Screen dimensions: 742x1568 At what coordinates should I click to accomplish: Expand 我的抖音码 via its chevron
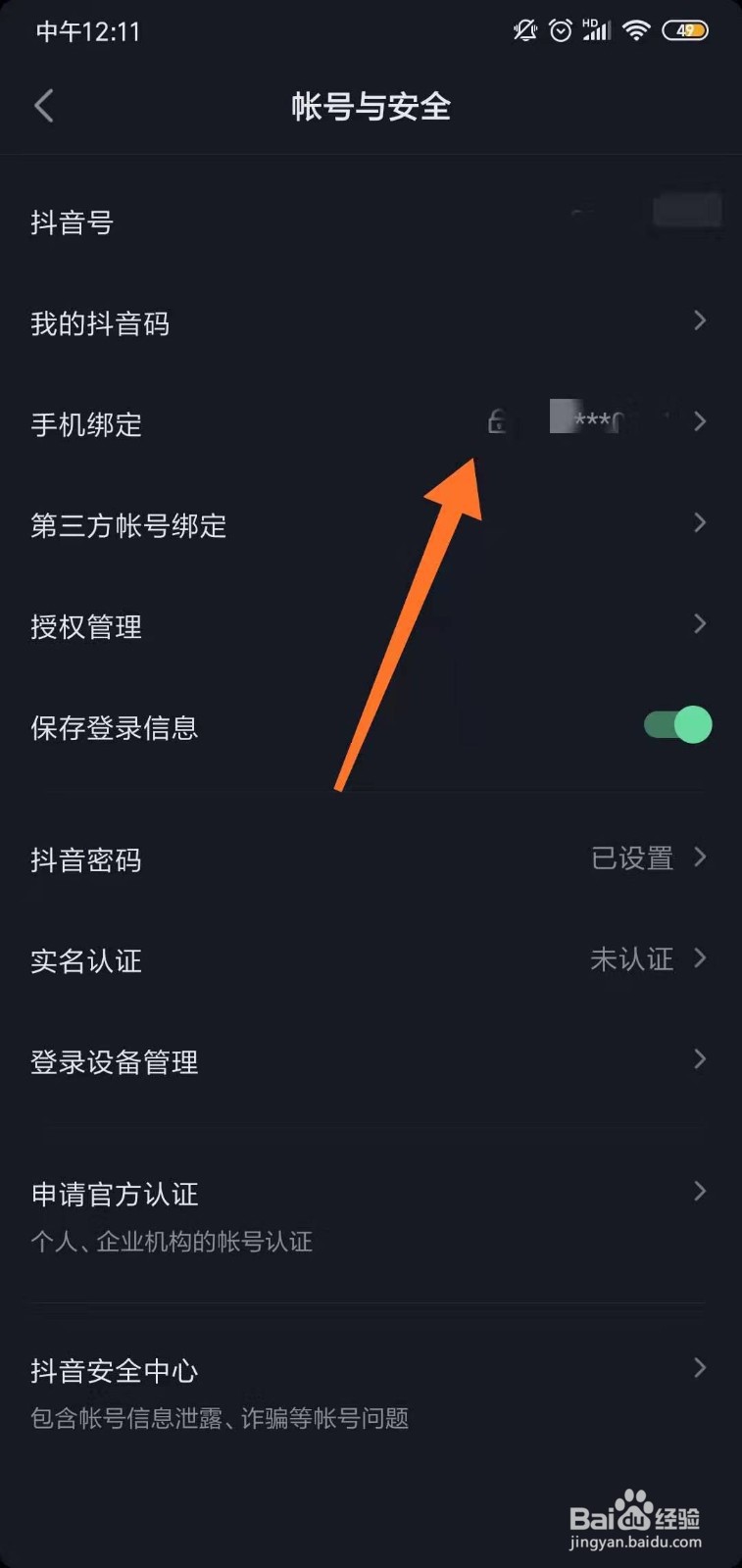pyautogui.click(x=700, y=320)
